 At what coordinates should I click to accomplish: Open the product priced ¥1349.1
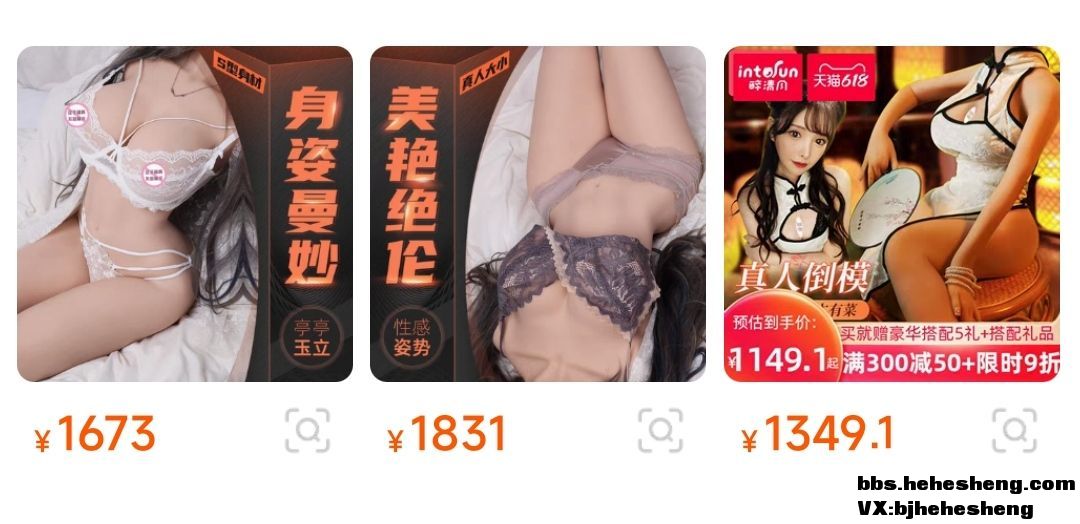(891, 214)
